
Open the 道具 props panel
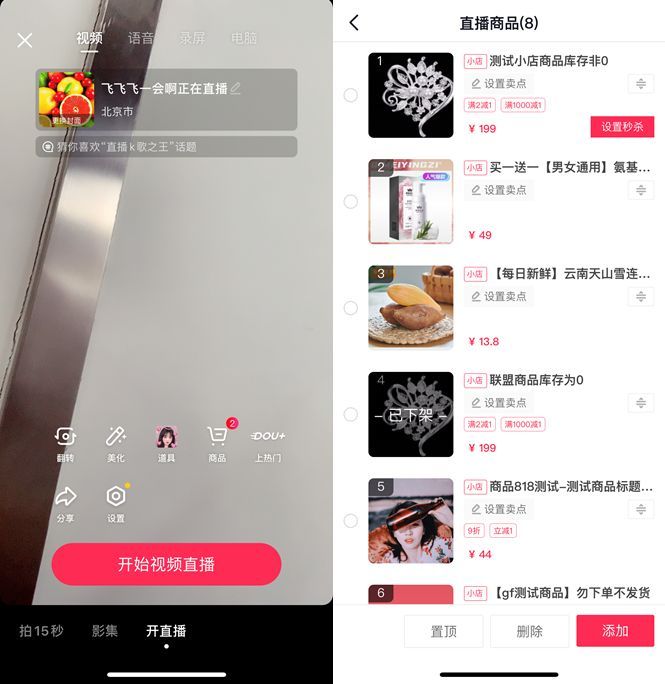166,443
